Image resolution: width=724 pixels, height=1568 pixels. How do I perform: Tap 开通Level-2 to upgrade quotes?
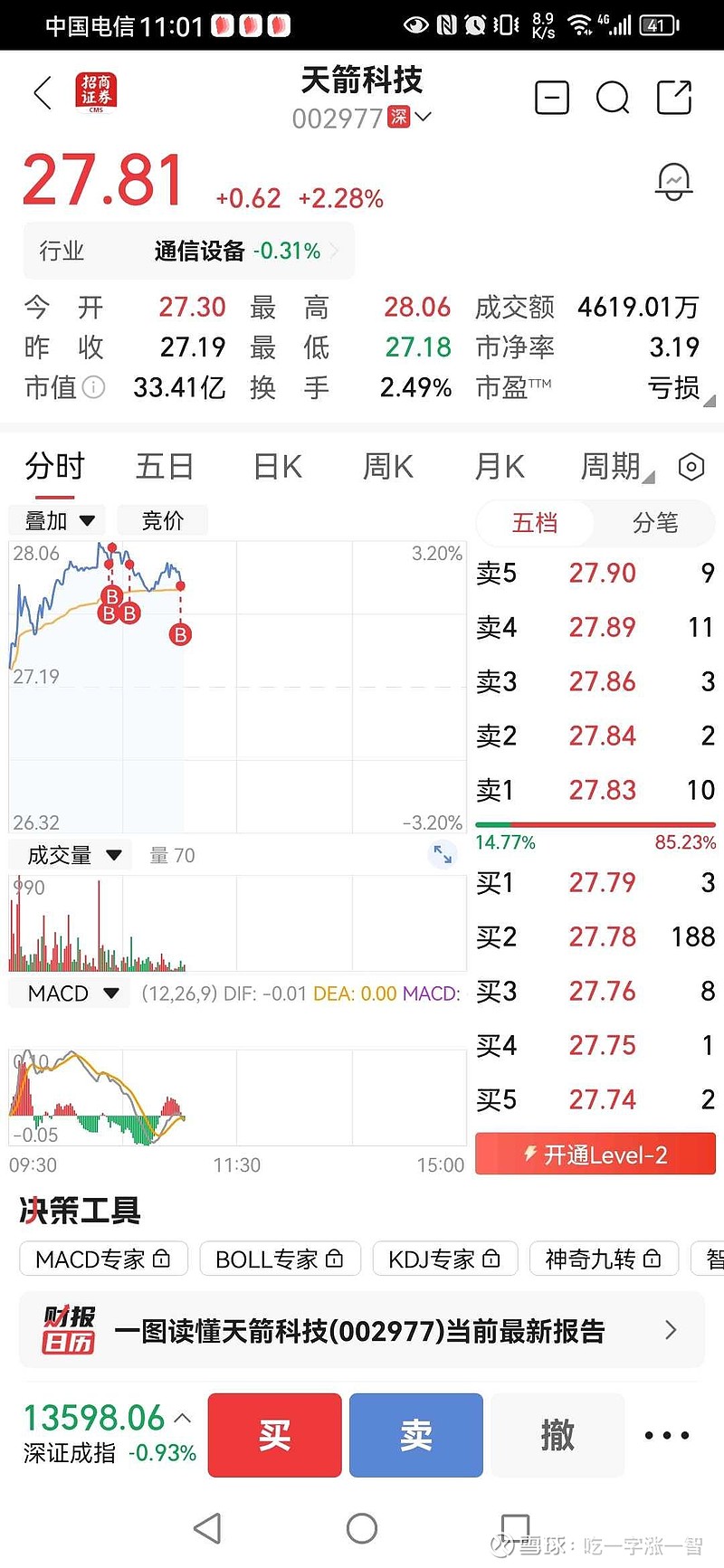pos(595,1154)
